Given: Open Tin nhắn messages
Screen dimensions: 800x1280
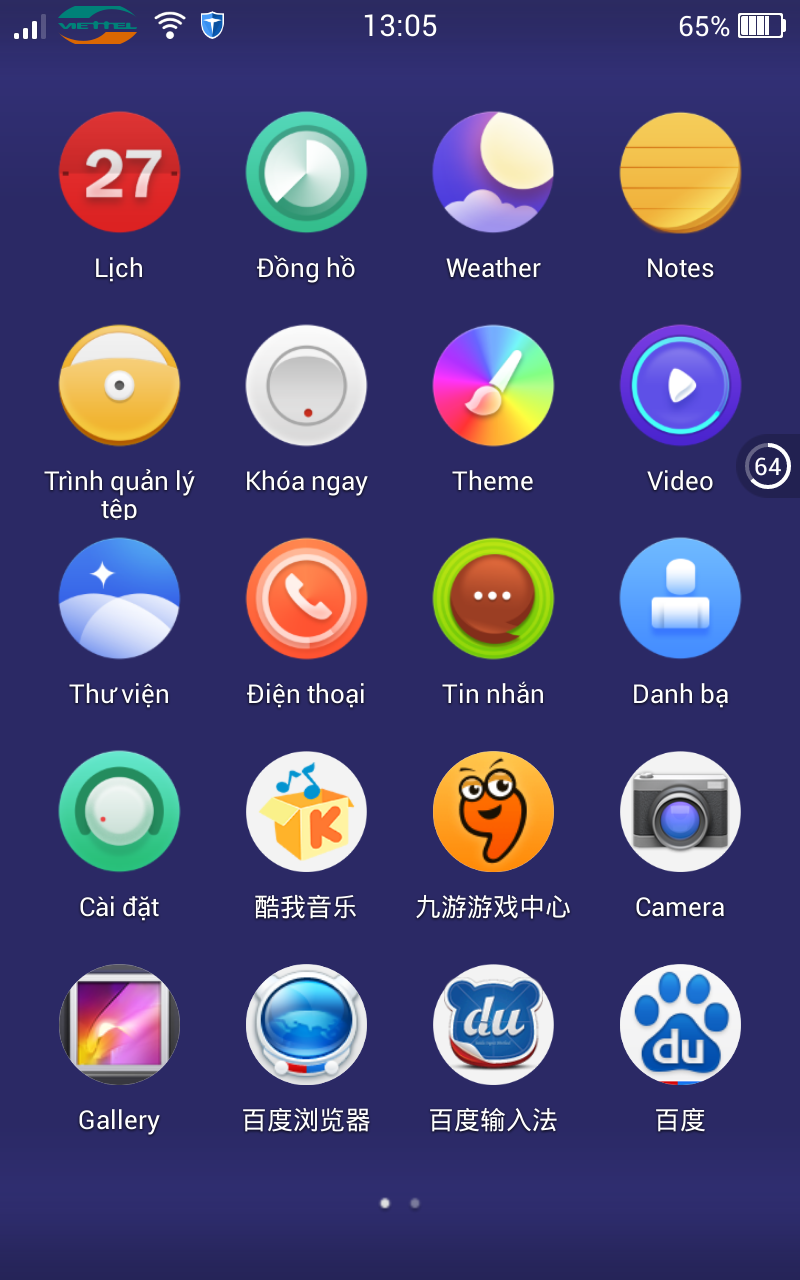Looking at the screenshot, I should 493,598.
